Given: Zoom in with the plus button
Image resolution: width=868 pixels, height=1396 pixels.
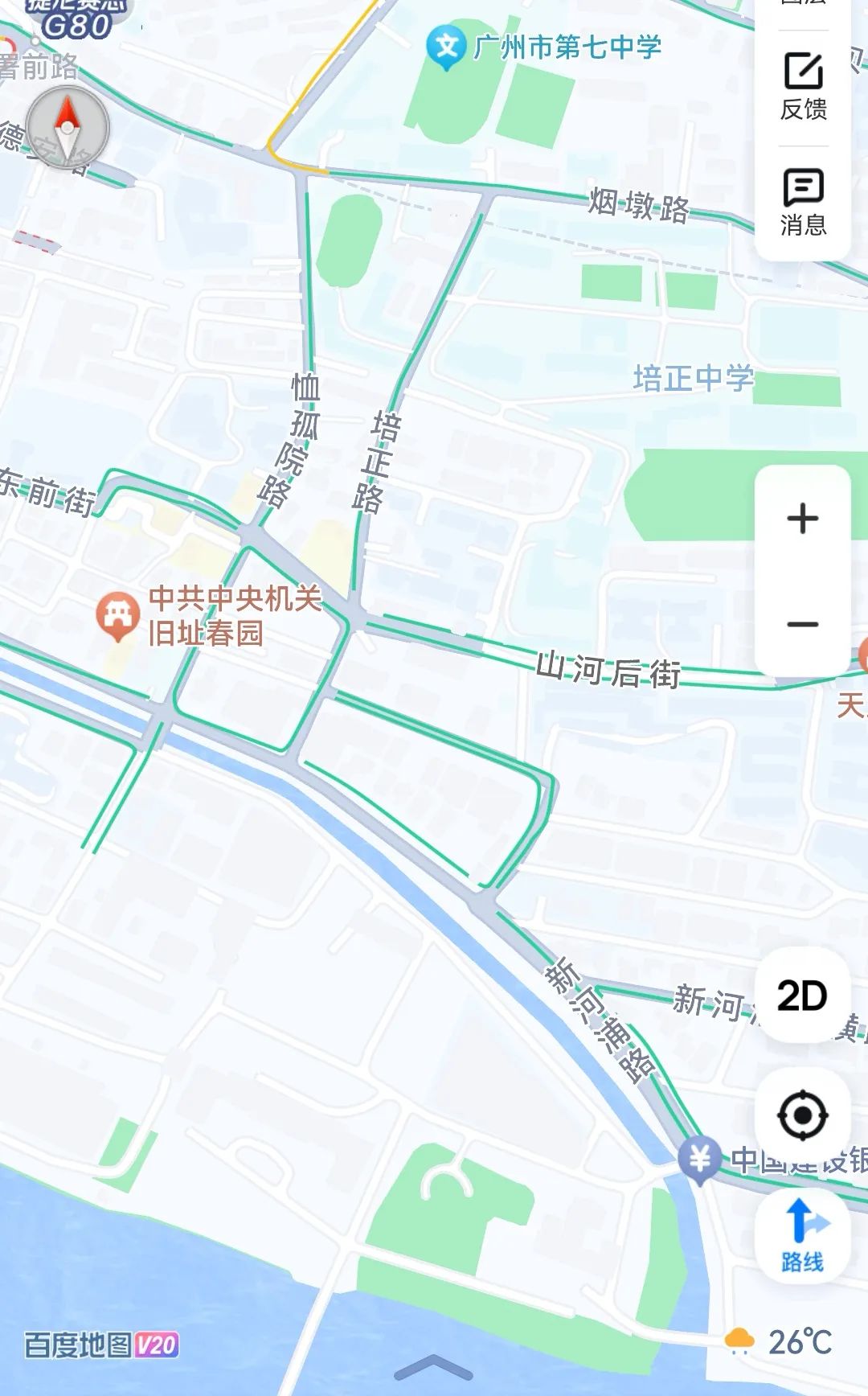Looking at the screenshot, I should pyautogui.click(x=802, y=519).
